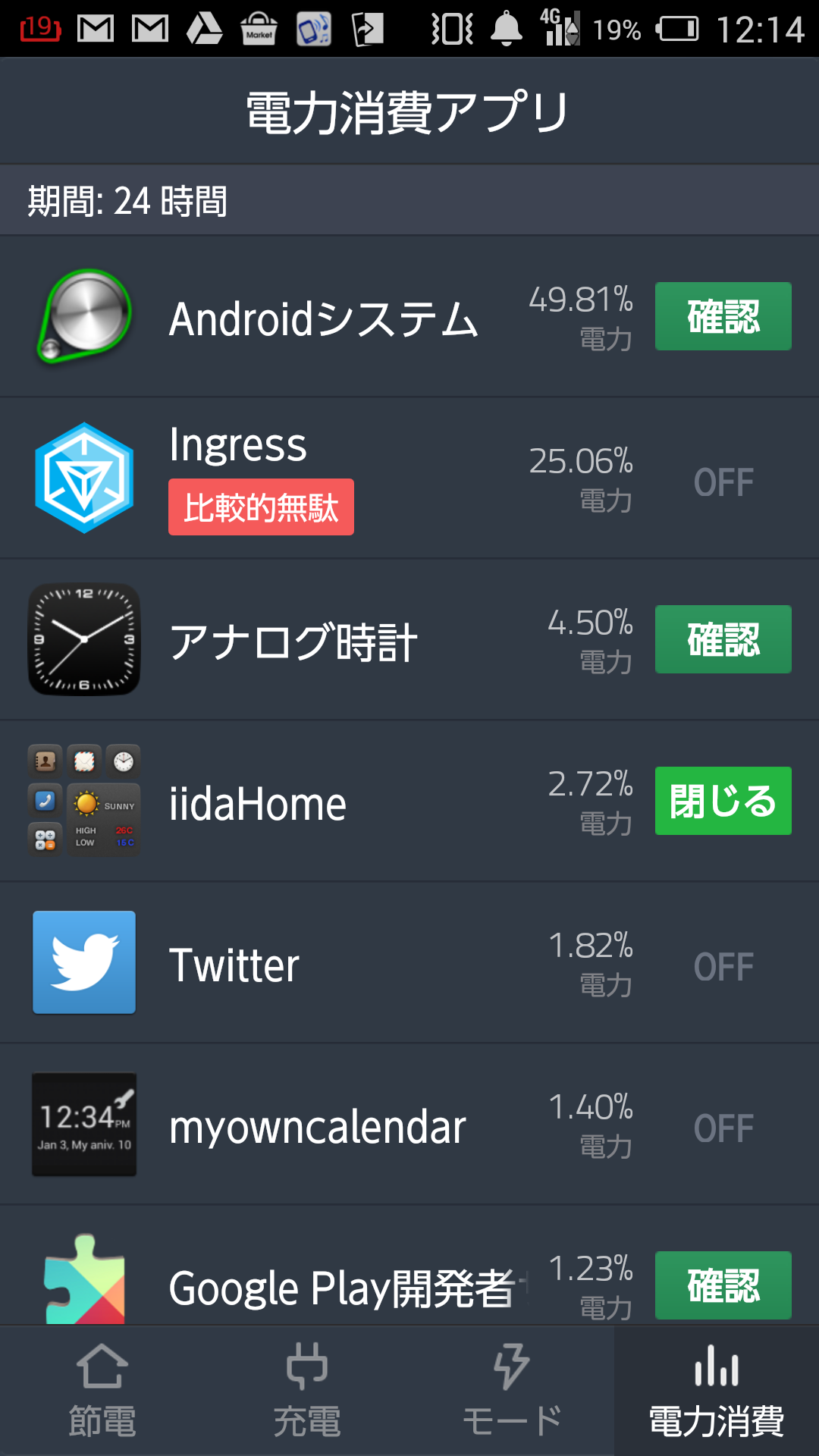
Task: Tap 確認 button for Google Play開発者
Action: [x=723, y=1285]
